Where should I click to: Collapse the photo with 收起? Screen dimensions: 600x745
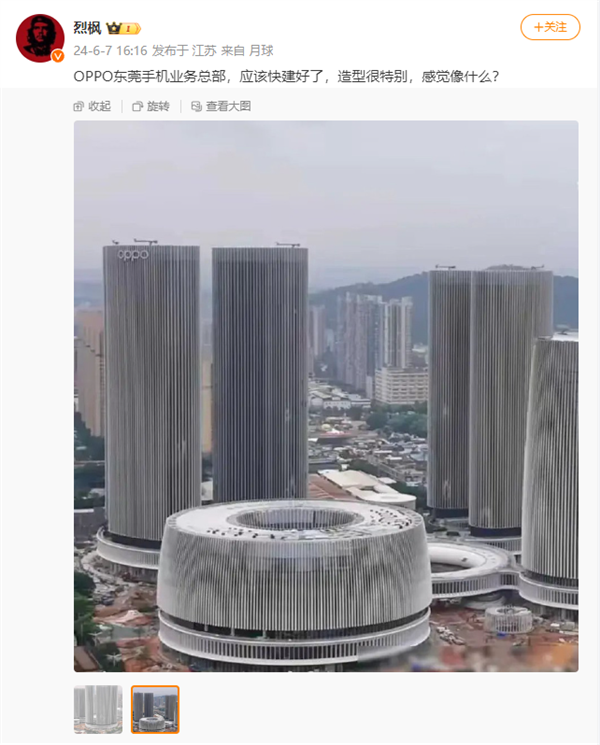click(x=92, y=106)
